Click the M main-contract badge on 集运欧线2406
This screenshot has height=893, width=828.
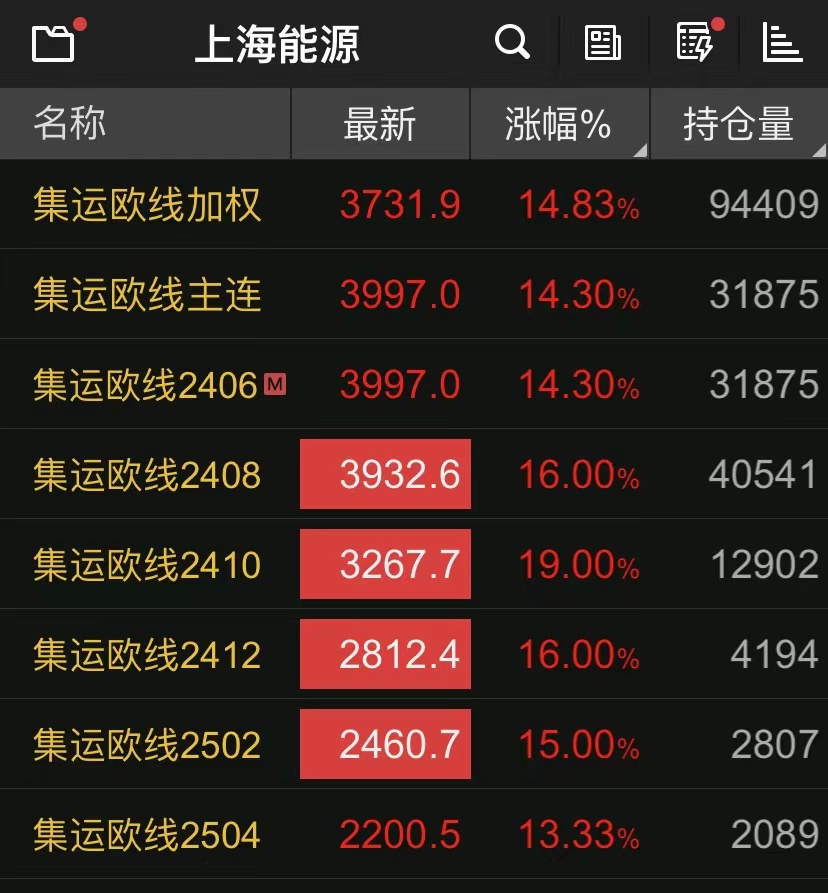pyautogui.click(x=275, y=382)
